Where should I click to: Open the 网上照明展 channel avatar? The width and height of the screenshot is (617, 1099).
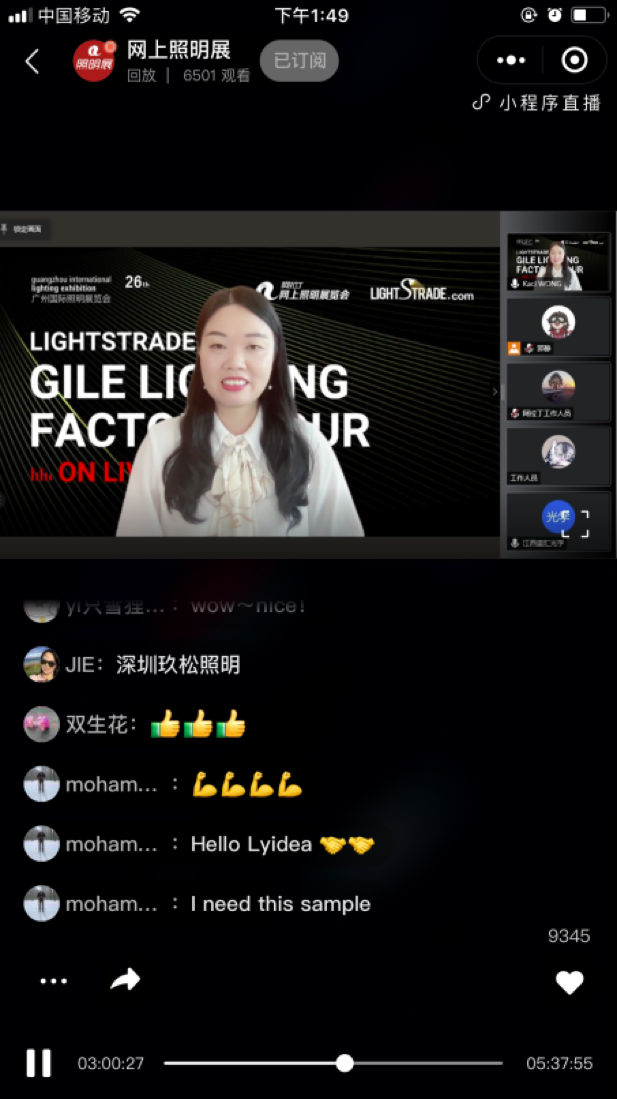tap(93, 61)
